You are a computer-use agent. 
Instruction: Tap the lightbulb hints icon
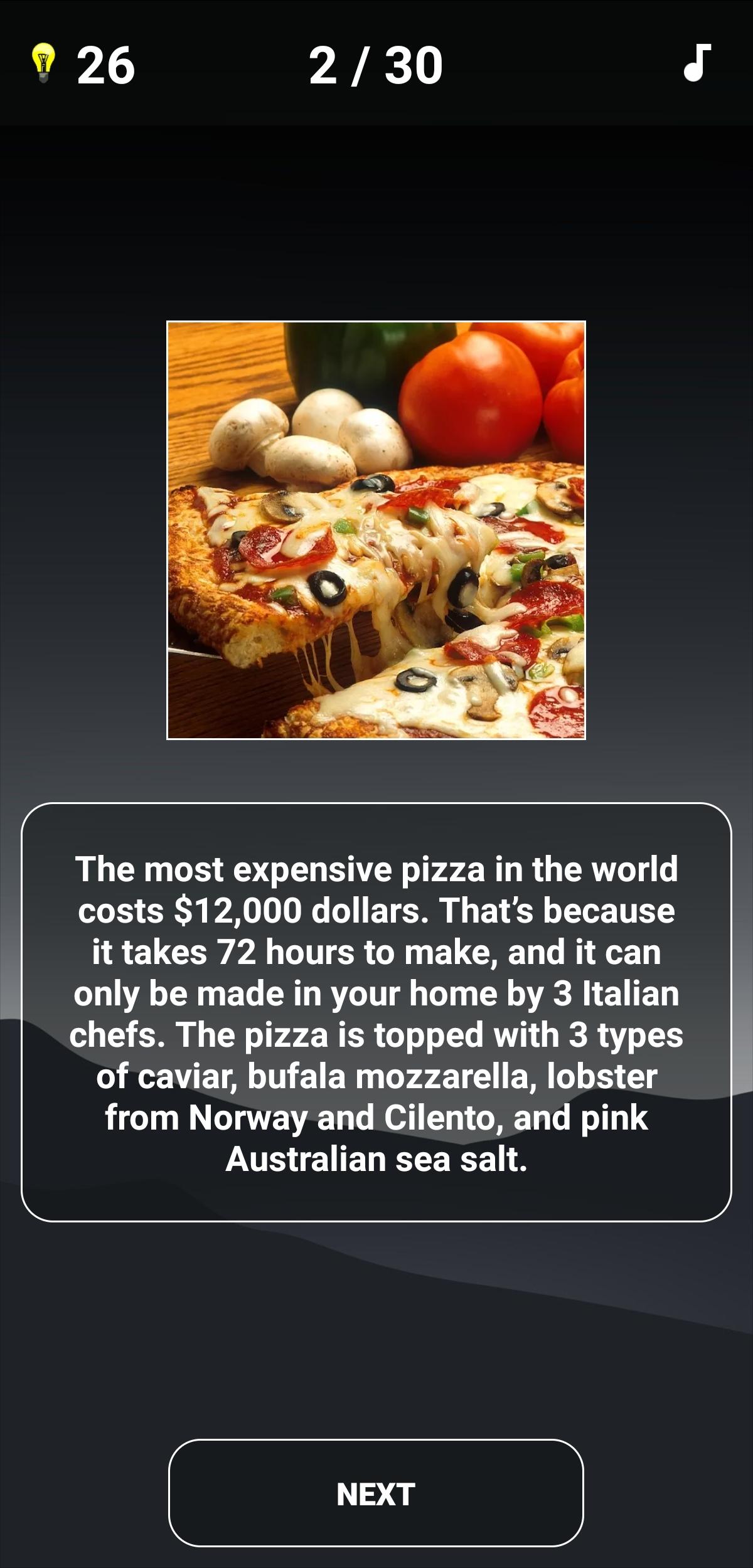click(43, 64)
